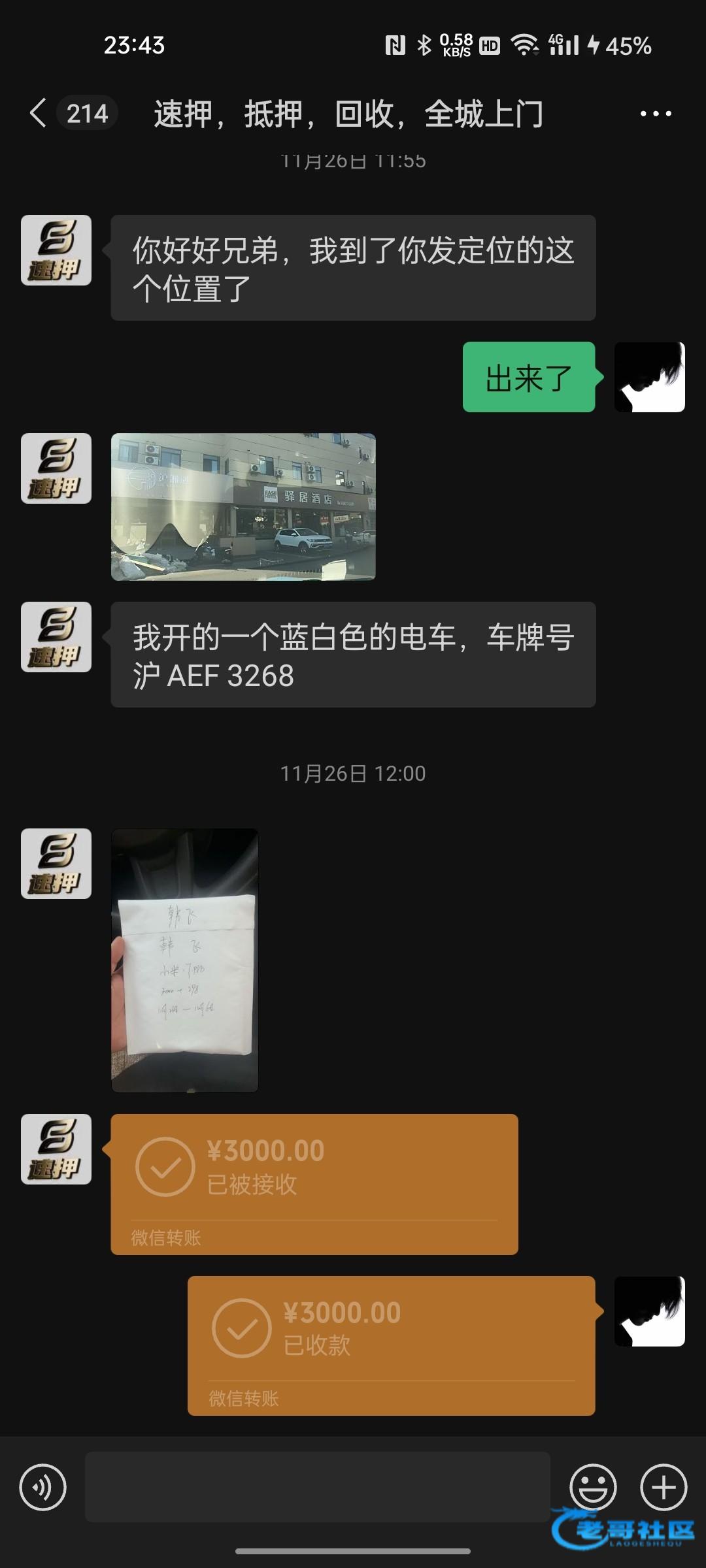The height and width of the screenshot is (1568, 706).
Task: Open the handwritten envelope photo
Action: [184, 960]
